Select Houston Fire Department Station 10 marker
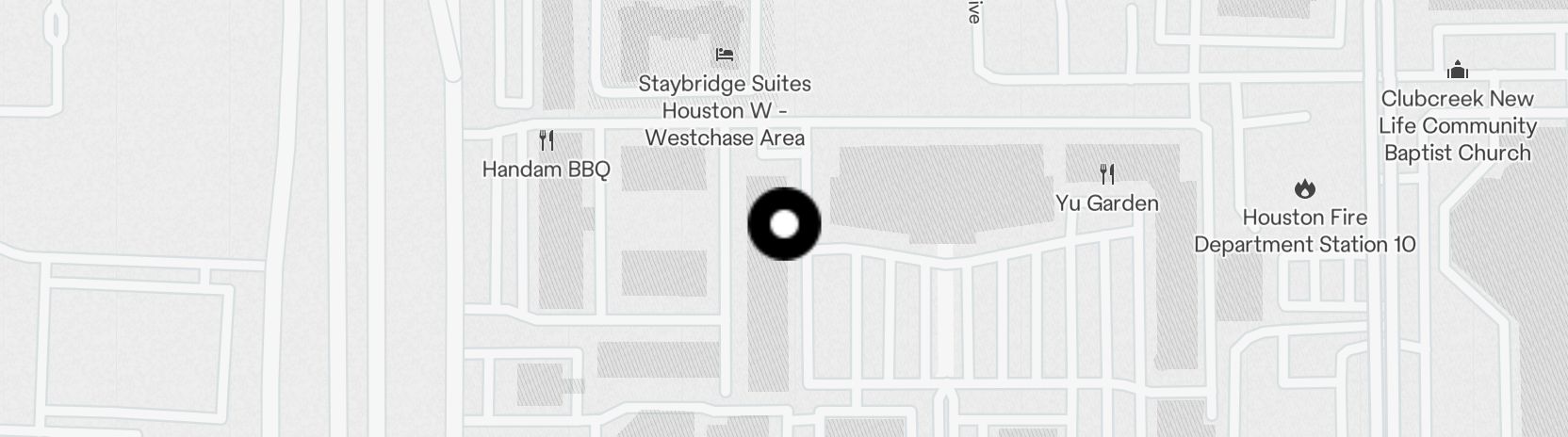Screen dimensions: 1568x437 coord(1304,189)
